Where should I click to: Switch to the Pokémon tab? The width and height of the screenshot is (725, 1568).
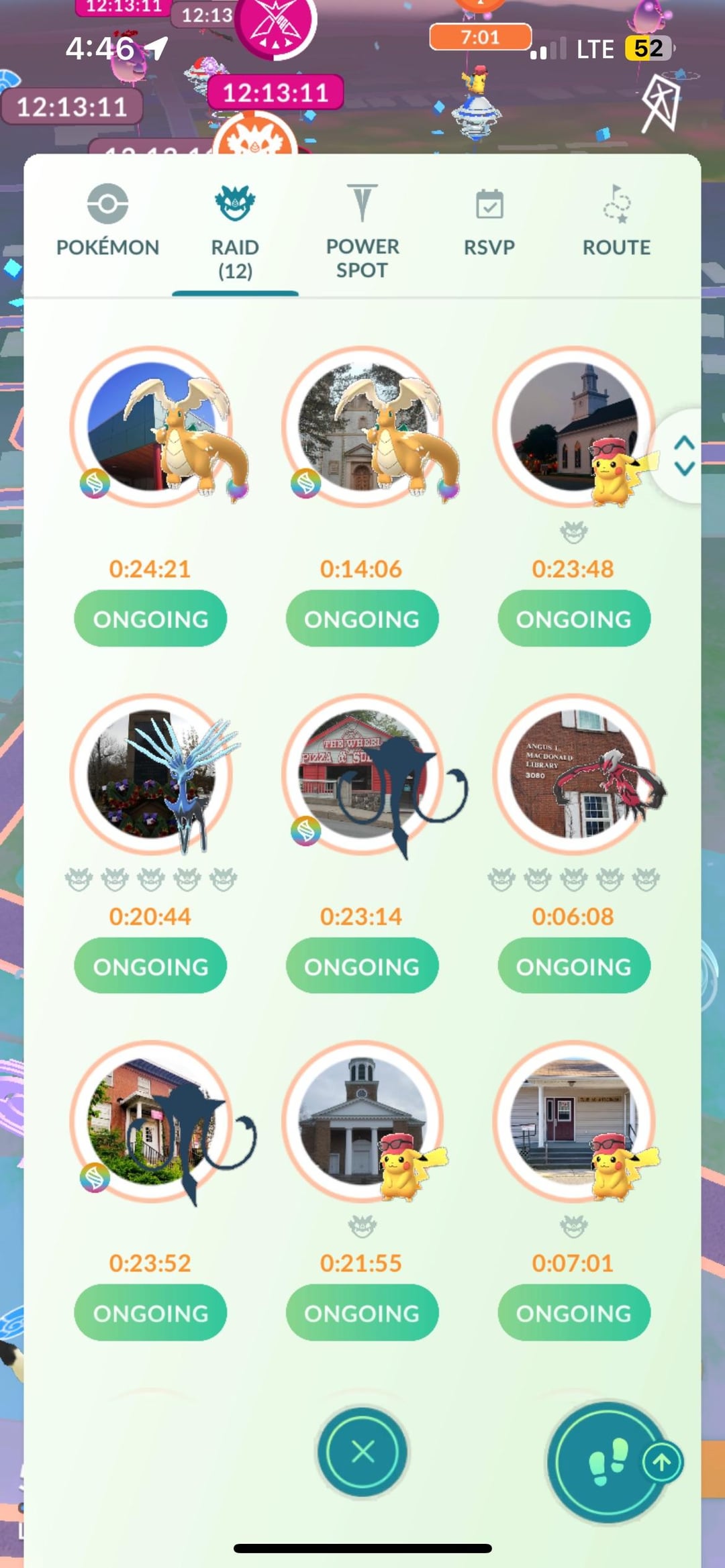107,221
